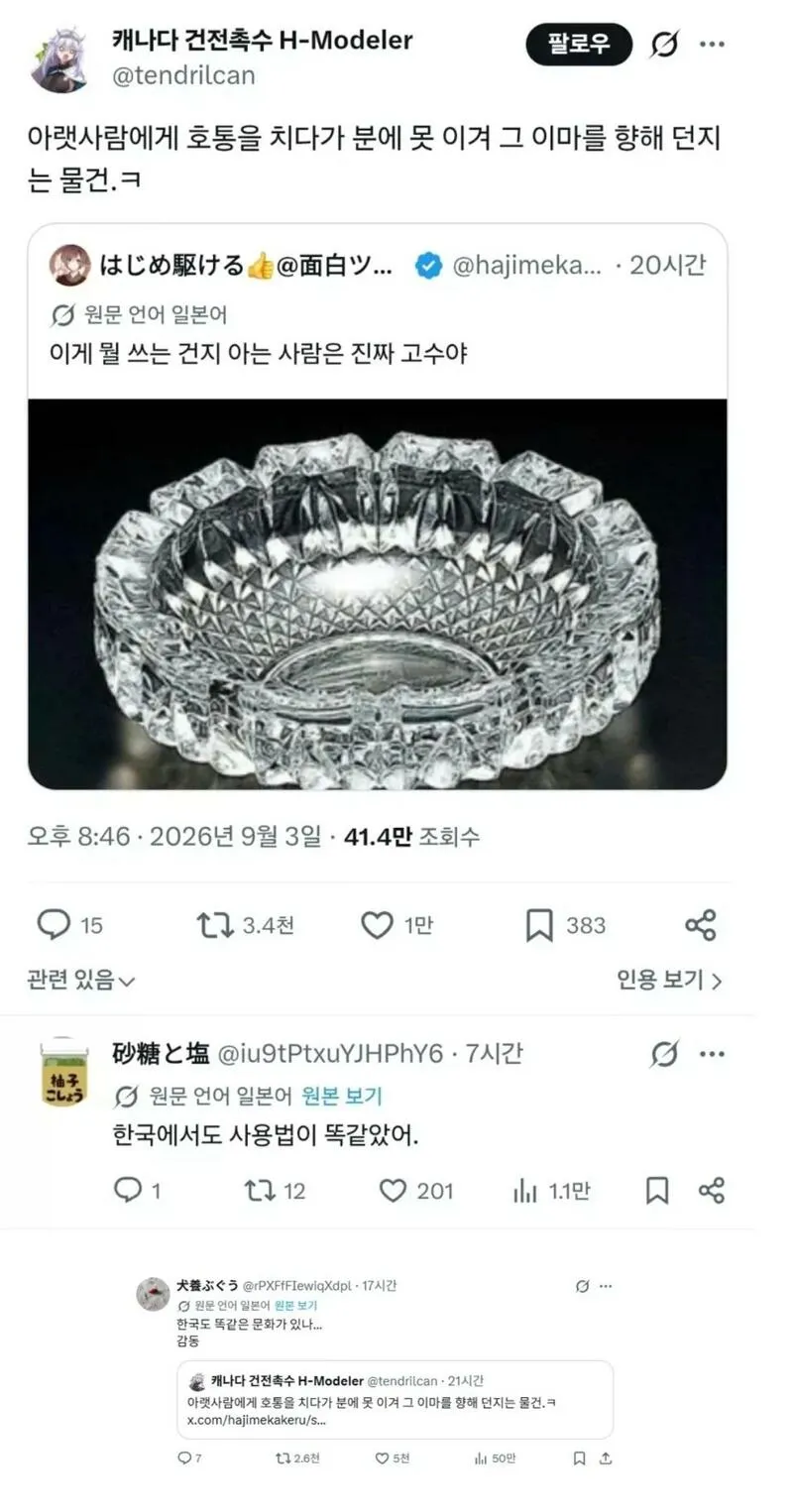Open the overflow menu on the main post

[712, 45]
